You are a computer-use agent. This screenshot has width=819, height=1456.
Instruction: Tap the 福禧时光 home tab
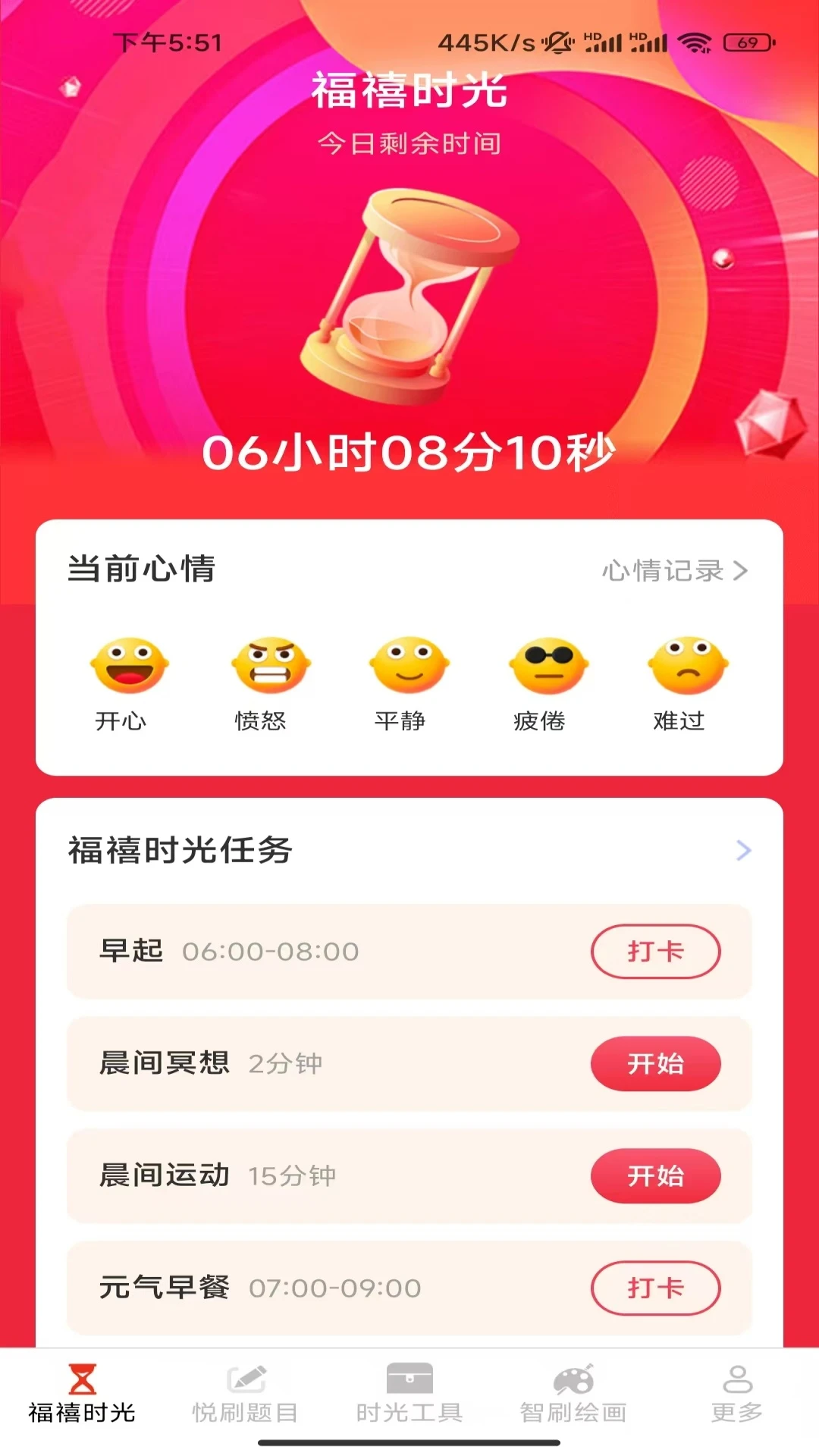coord(82,1394)
